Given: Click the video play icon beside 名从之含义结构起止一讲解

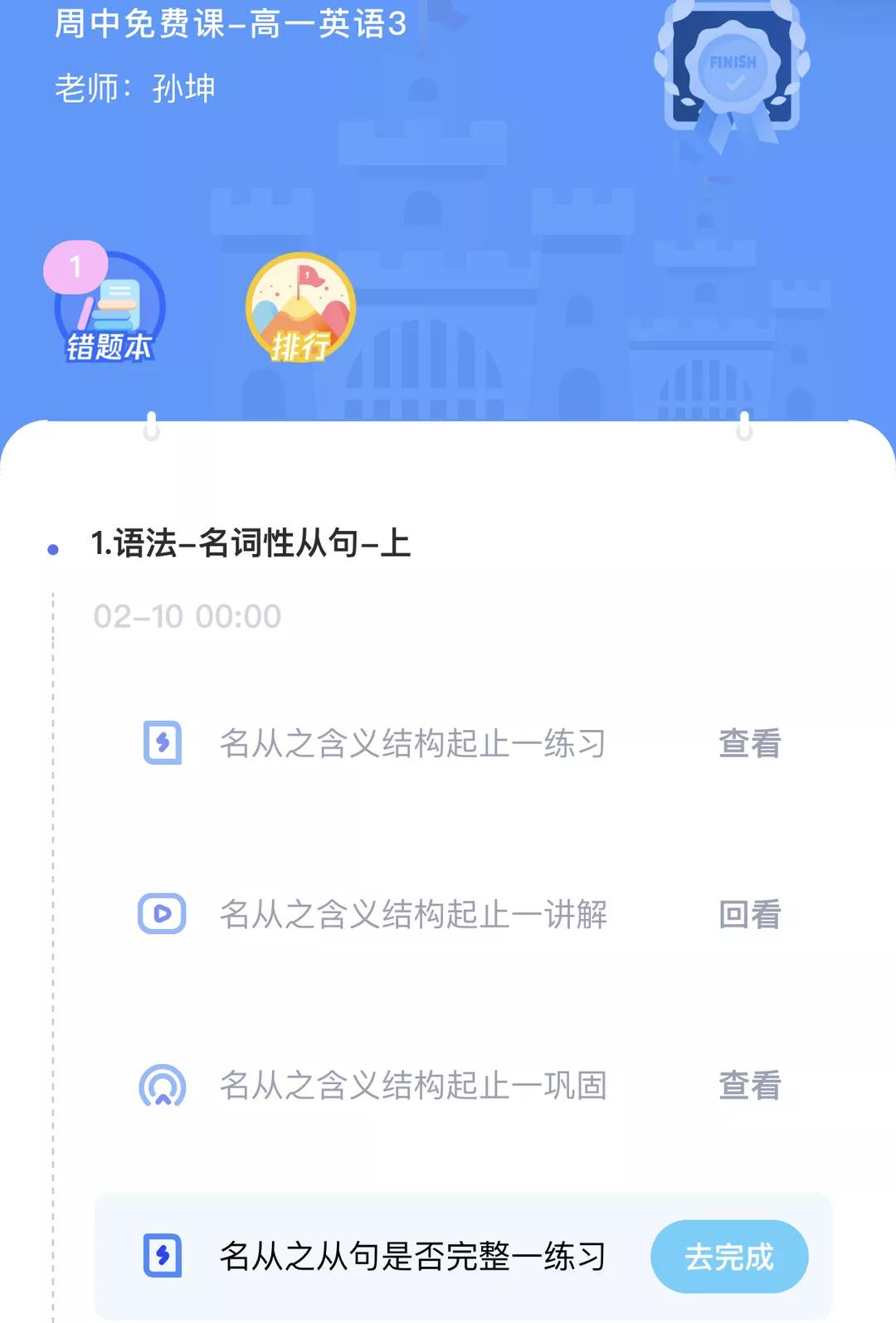Looking at the screenshot, I should (x=163, y=914).
